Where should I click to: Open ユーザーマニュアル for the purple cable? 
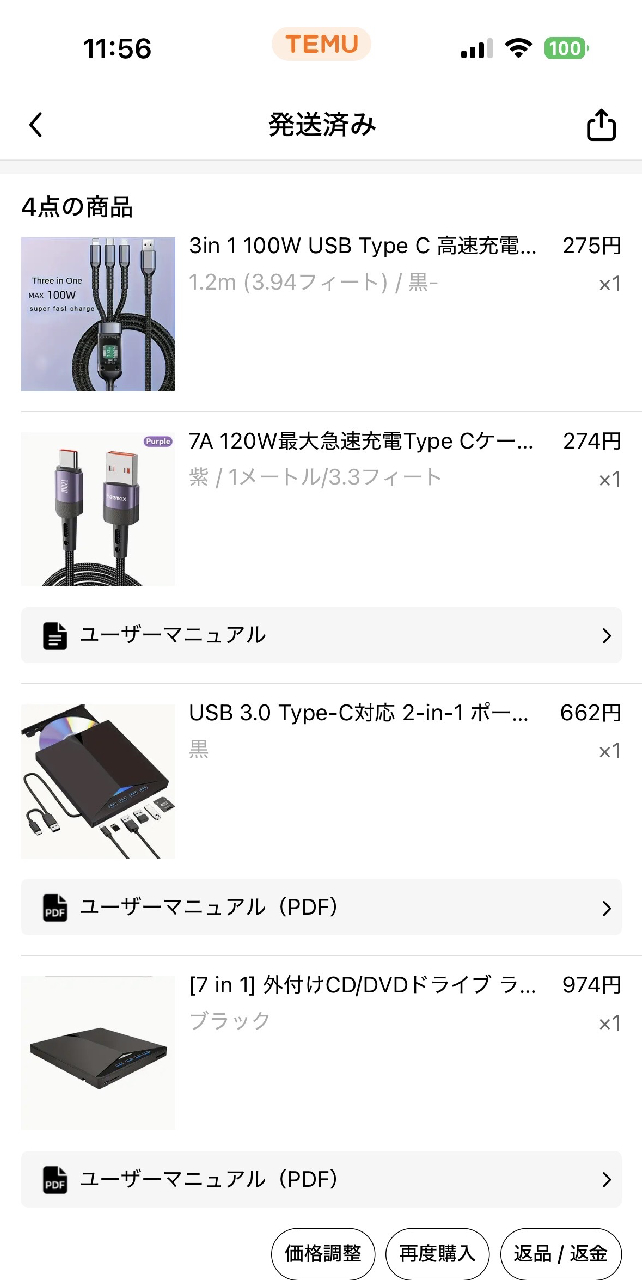point(321,635)
